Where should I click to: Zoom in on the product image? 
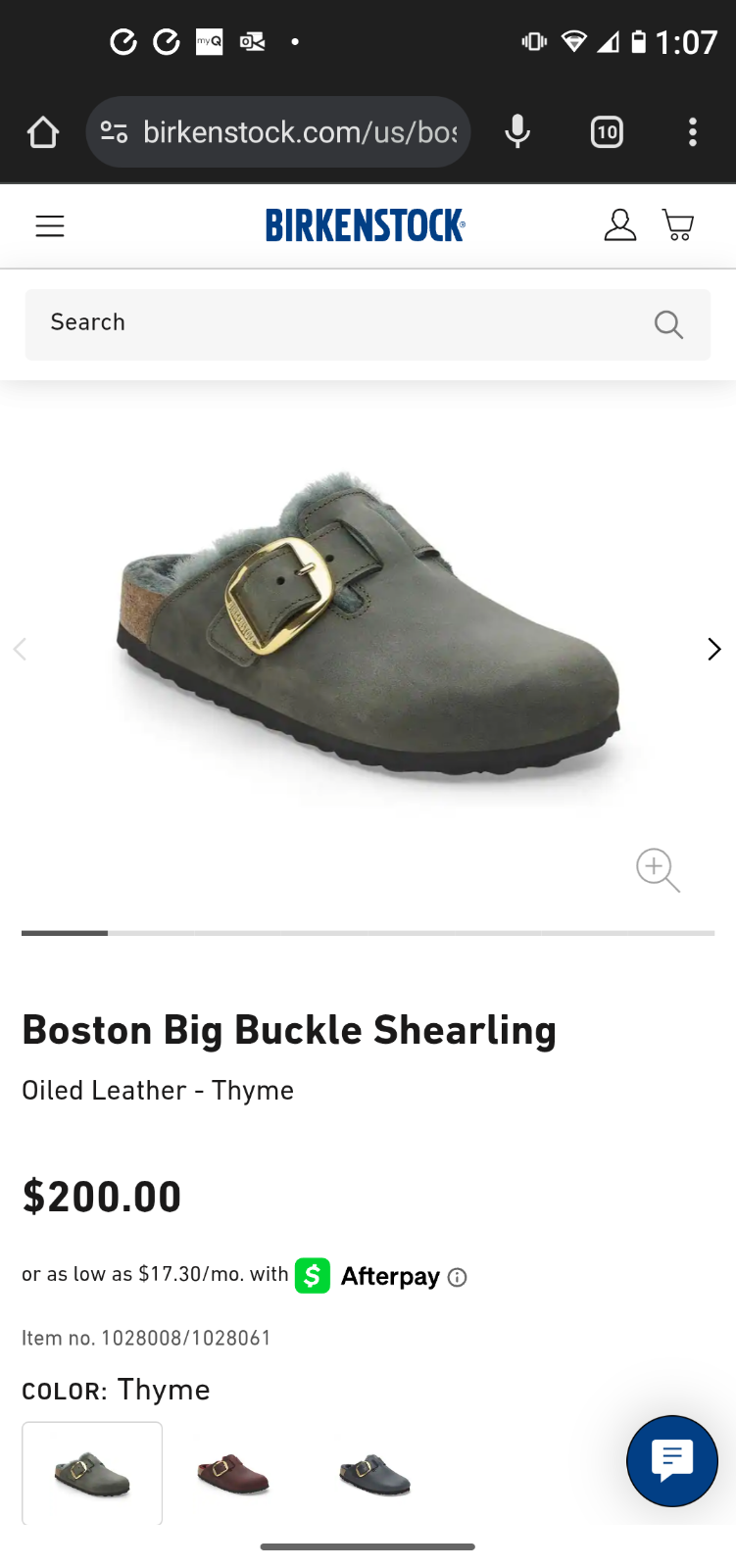point(657,869)
